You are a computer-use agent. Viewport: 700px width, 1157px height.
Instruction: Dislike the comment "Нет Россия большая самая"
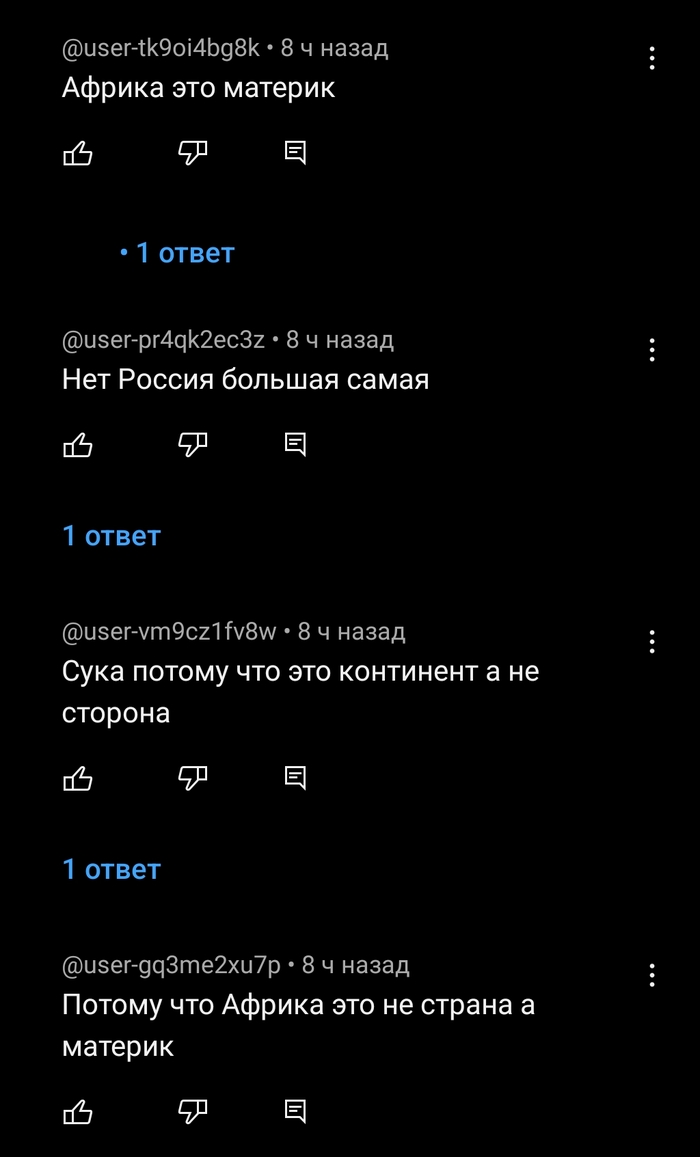click(192, 444)
